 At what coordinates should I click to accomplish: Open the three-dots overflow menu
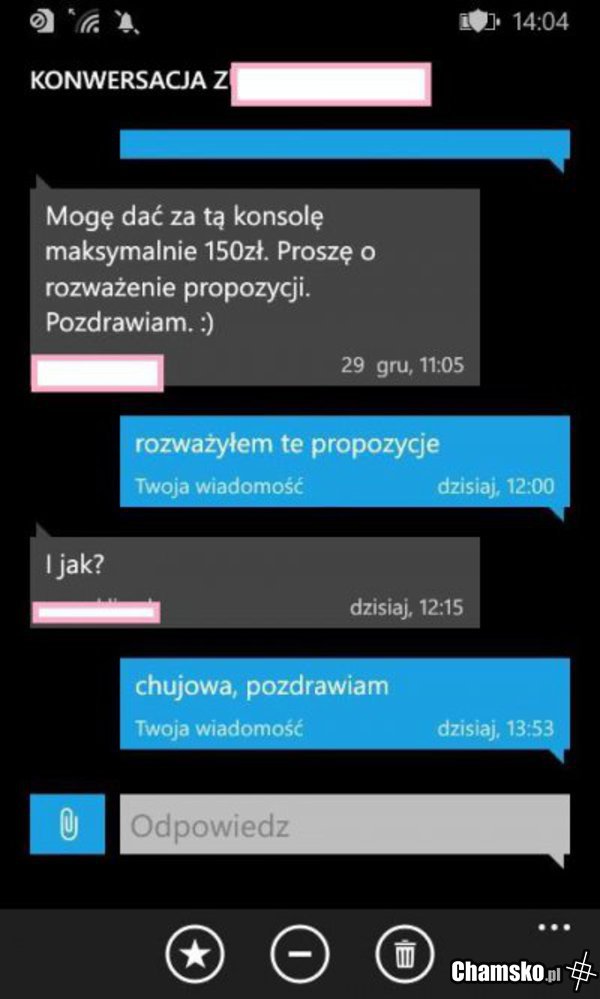point(552,927)
